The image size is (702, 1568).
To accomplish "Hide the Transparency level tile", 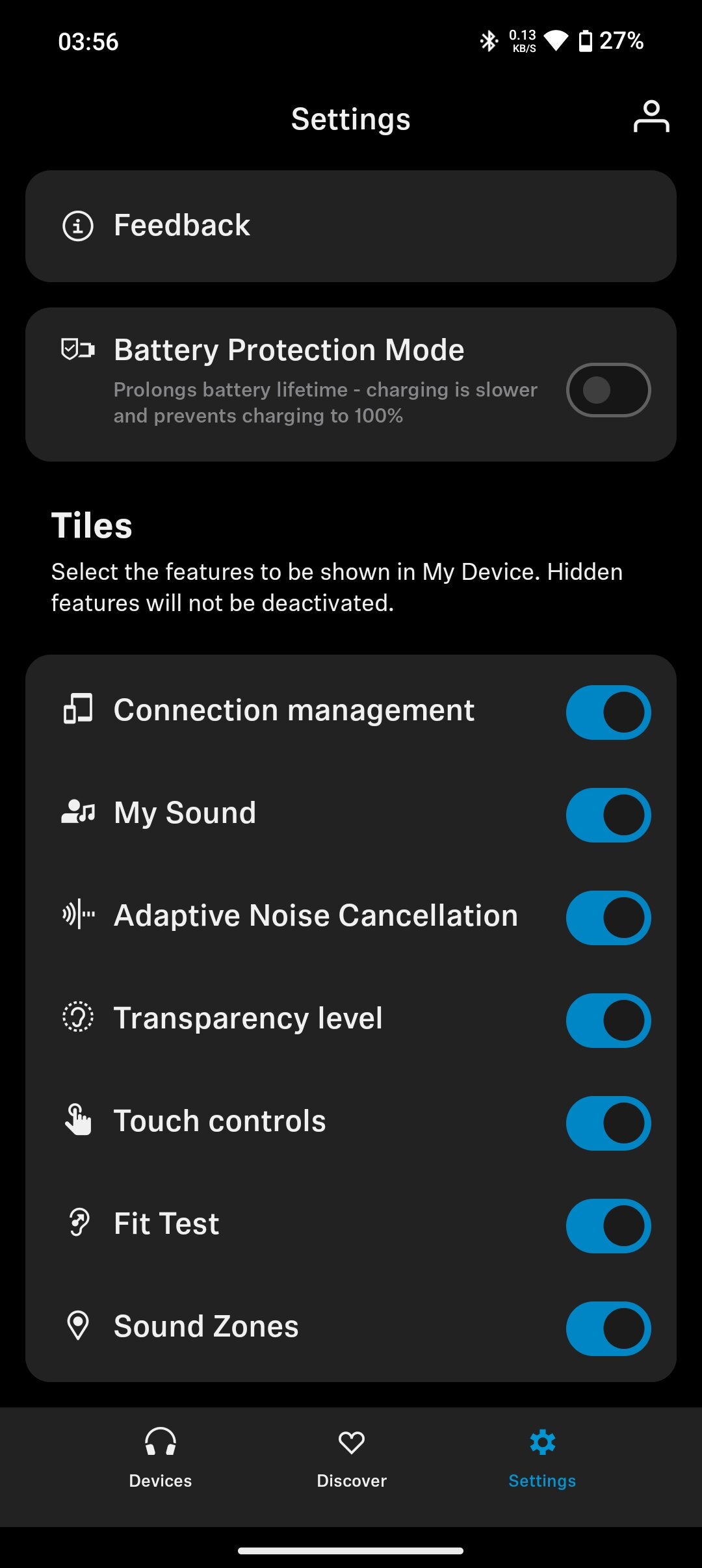I will point(608,1021).
